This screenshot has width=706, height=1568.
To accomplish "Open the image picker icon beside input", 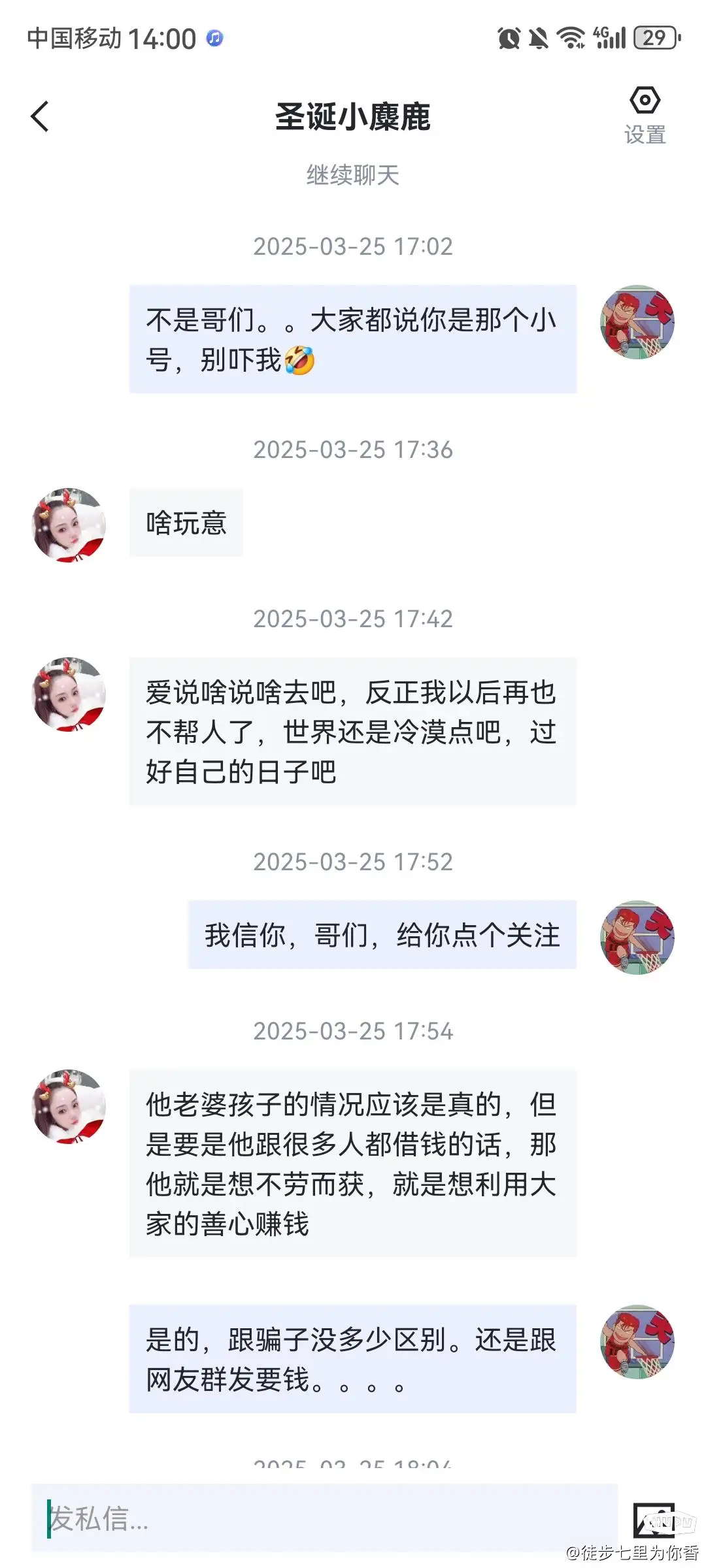I will pyautogui.click(x=654, y=1520).
